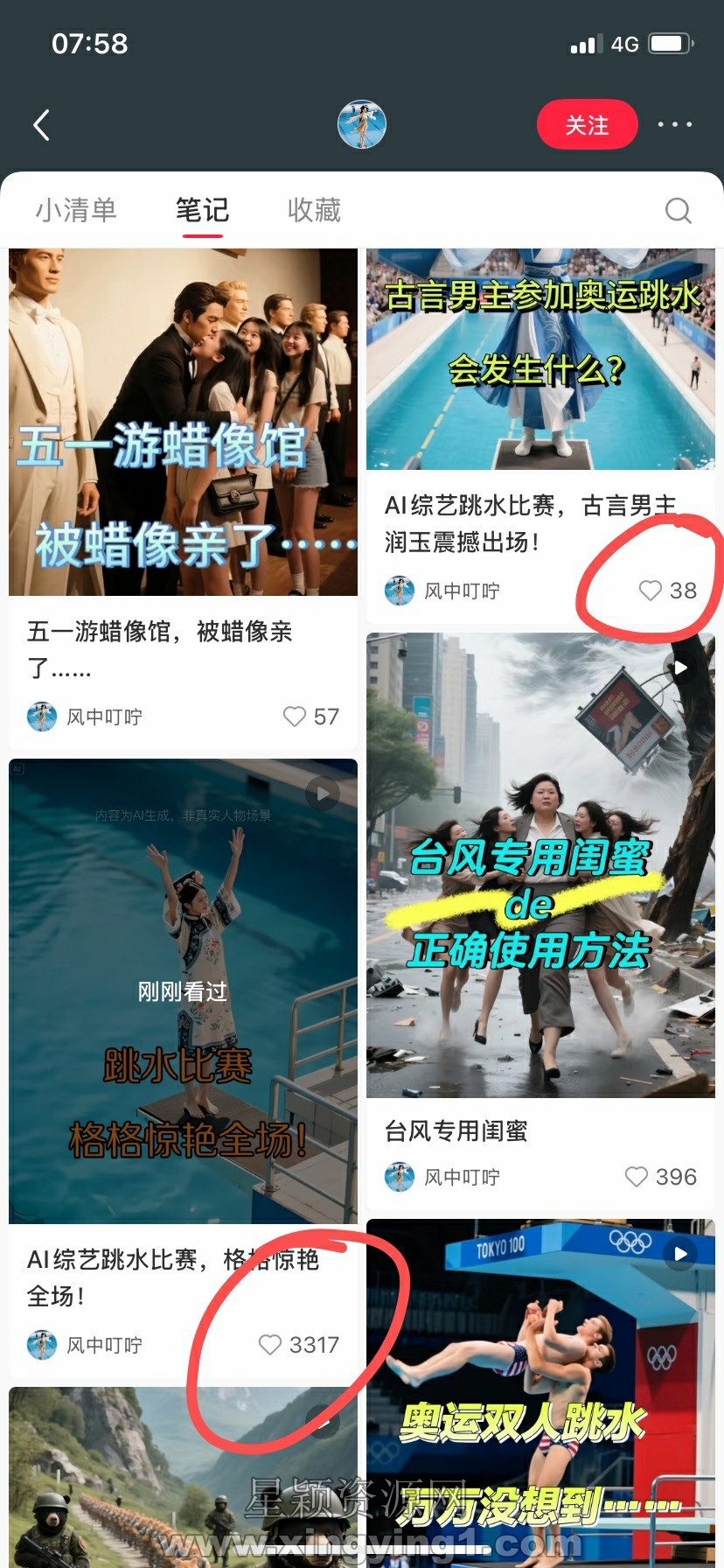Open the 五一游蜡像馆 note
This screenshot has height=1568, width=724.
(183, 422)
